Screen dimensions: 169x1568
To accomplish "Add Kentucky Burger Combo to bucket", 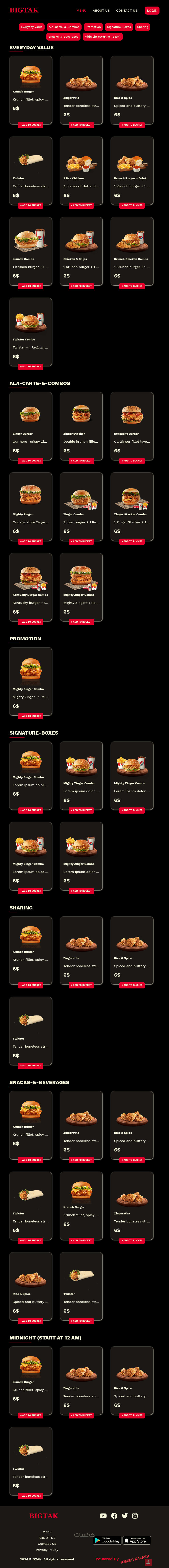I will pos(30,622).
